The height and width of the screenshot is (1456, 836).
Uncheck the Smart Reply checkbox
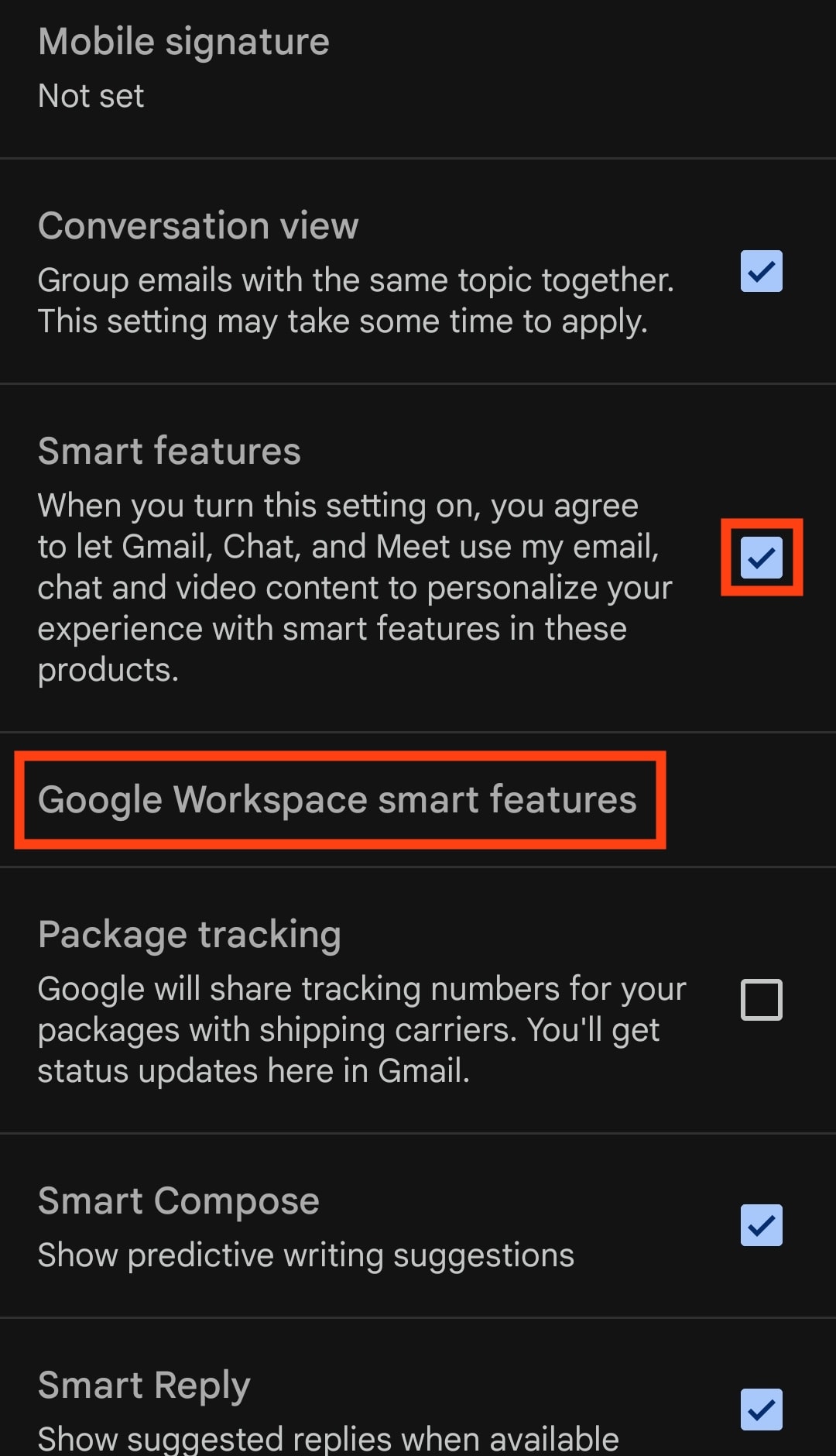pos(761,1410)
